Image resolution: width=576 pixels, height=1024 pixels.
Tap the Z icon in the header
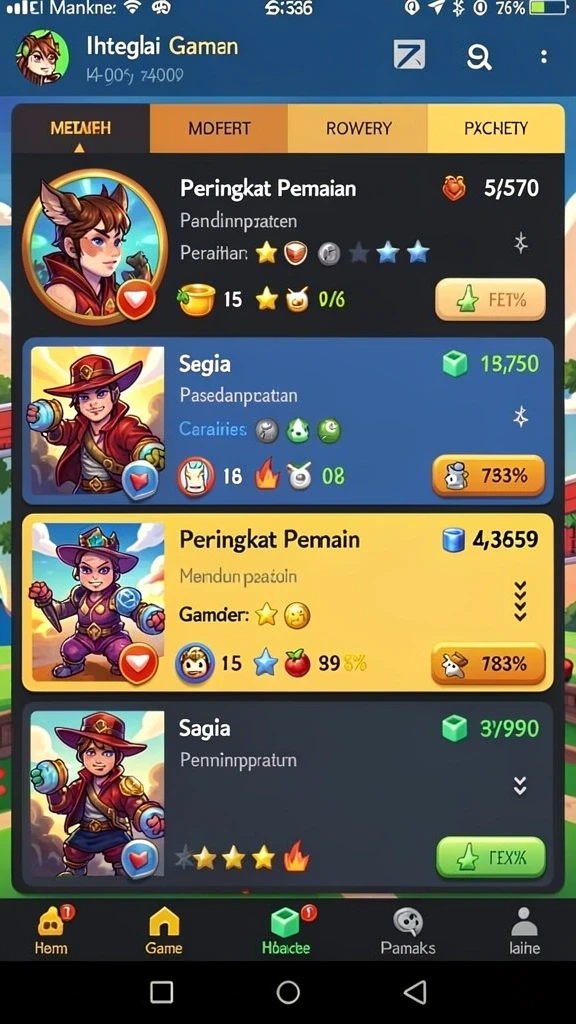click(409, 55)
